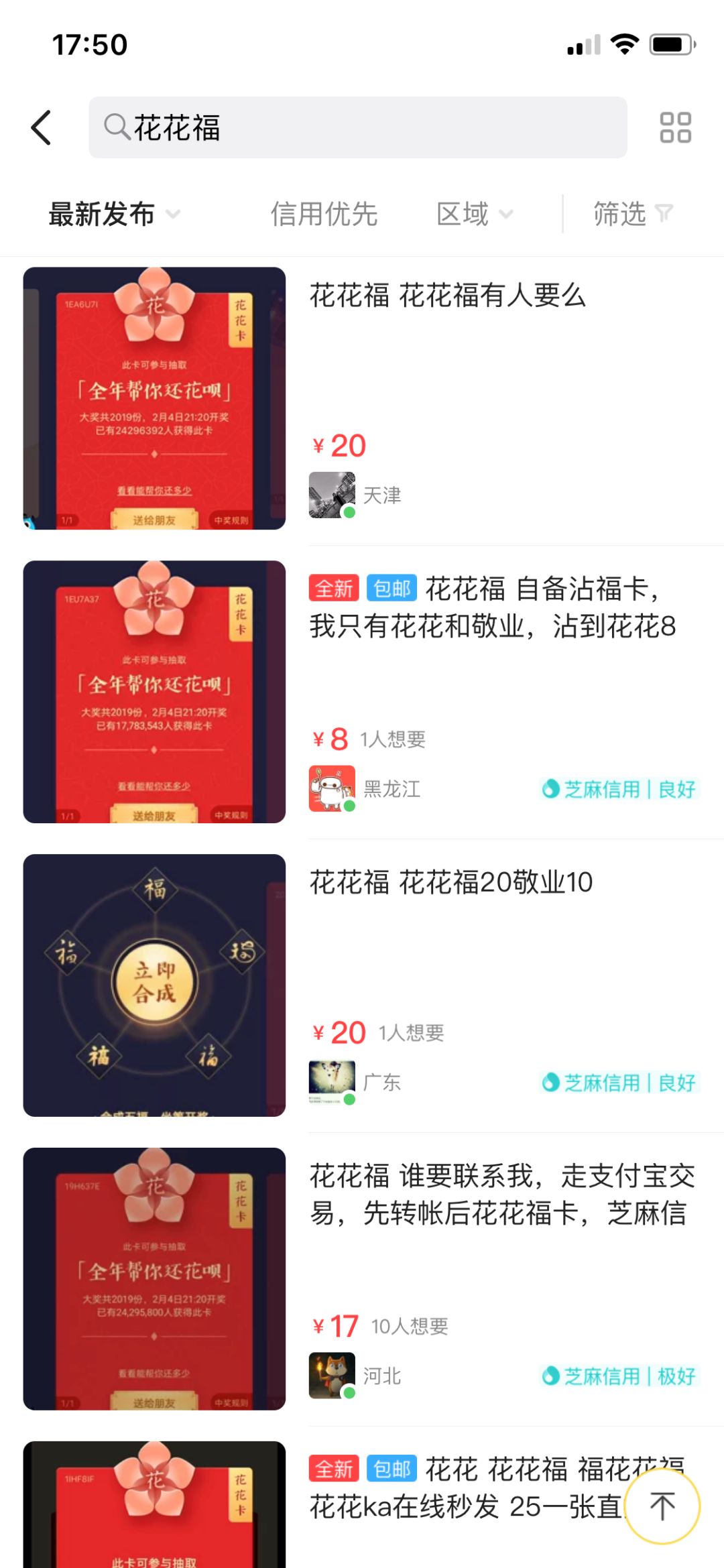The image size is (724, 1568).
Task: Switch to the 信用优先 tab
Action: (x=324, y=215)
